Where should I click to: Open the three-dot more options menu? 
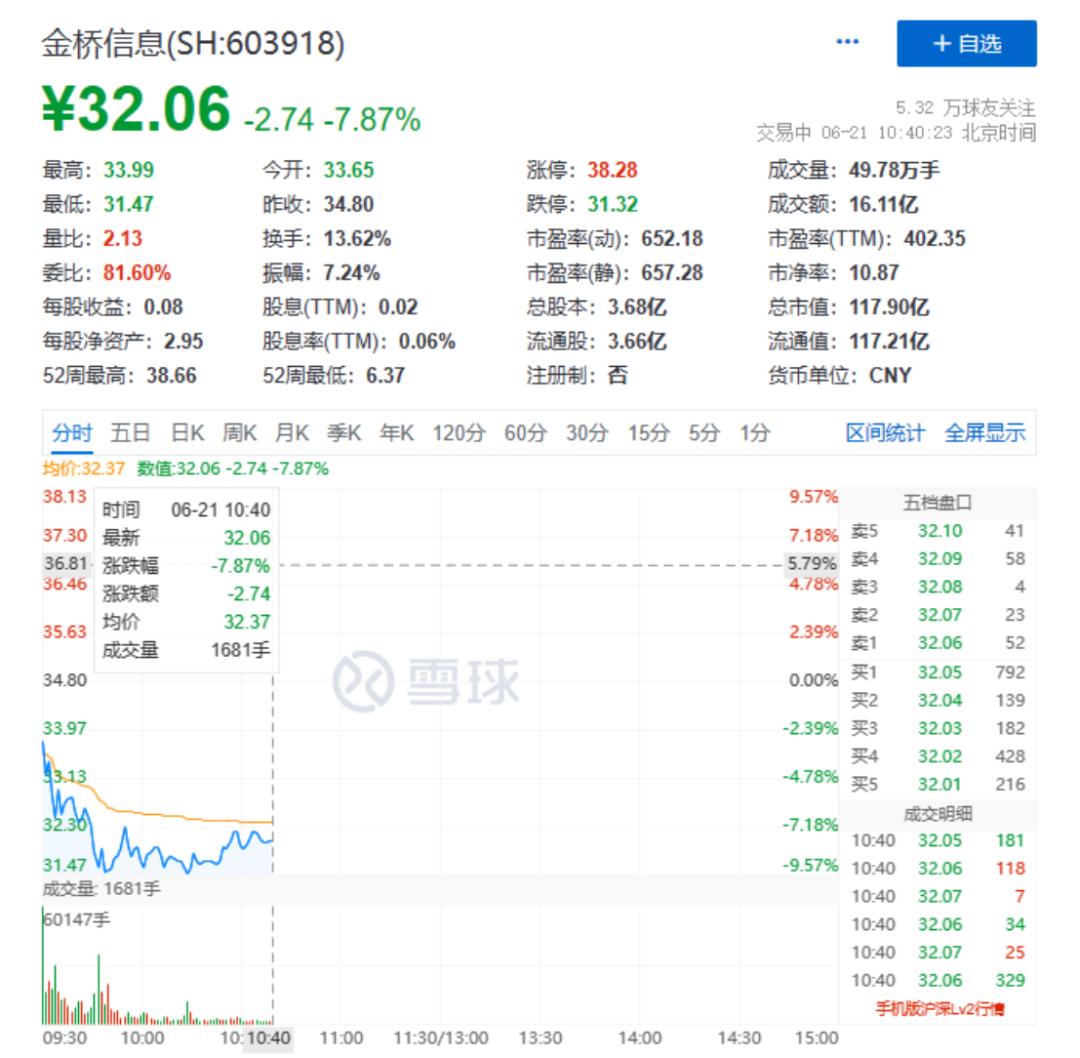coord(847,42)
